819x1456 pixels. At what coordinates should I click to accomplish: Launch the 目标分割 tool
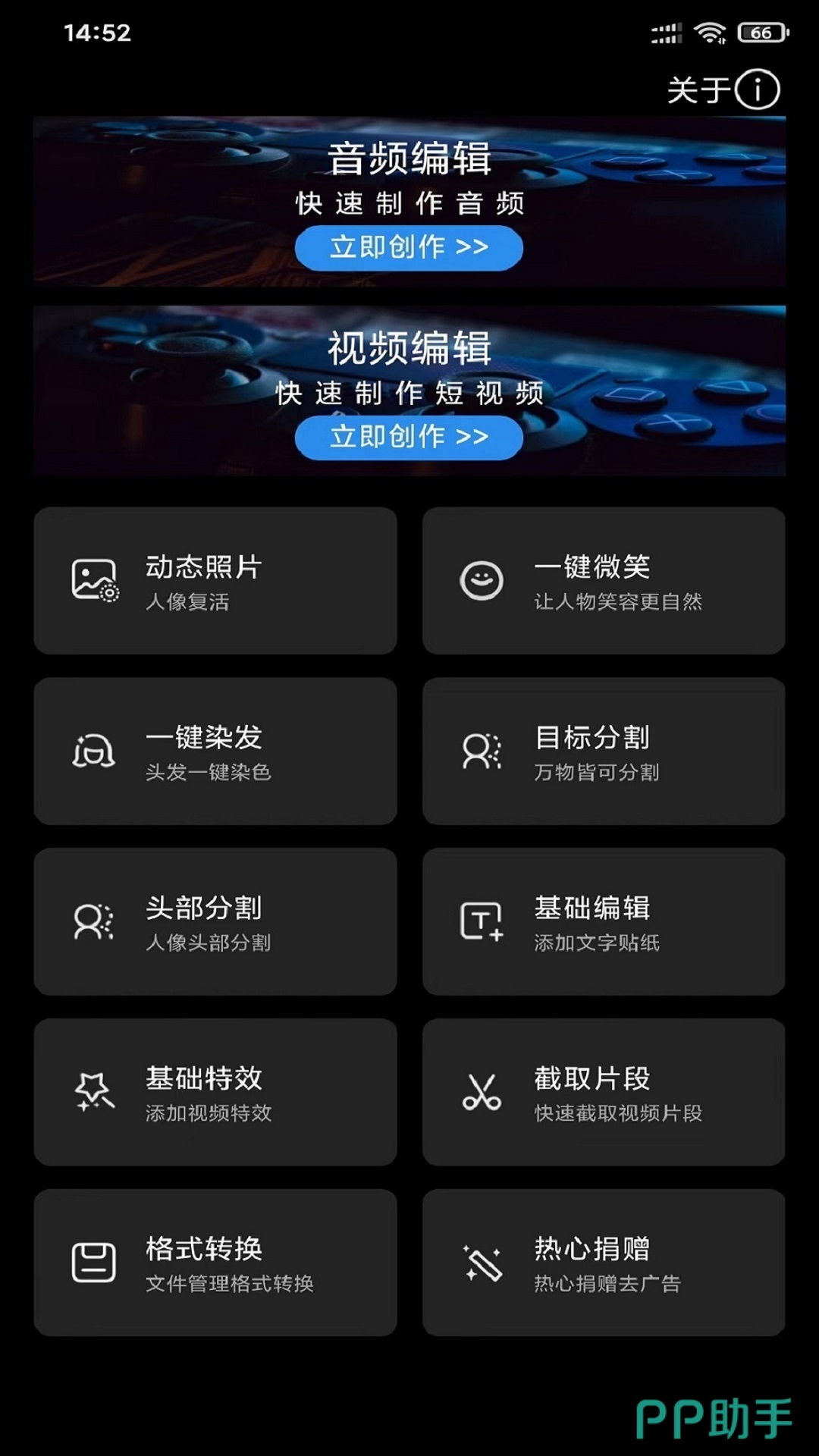pos(604,752)
